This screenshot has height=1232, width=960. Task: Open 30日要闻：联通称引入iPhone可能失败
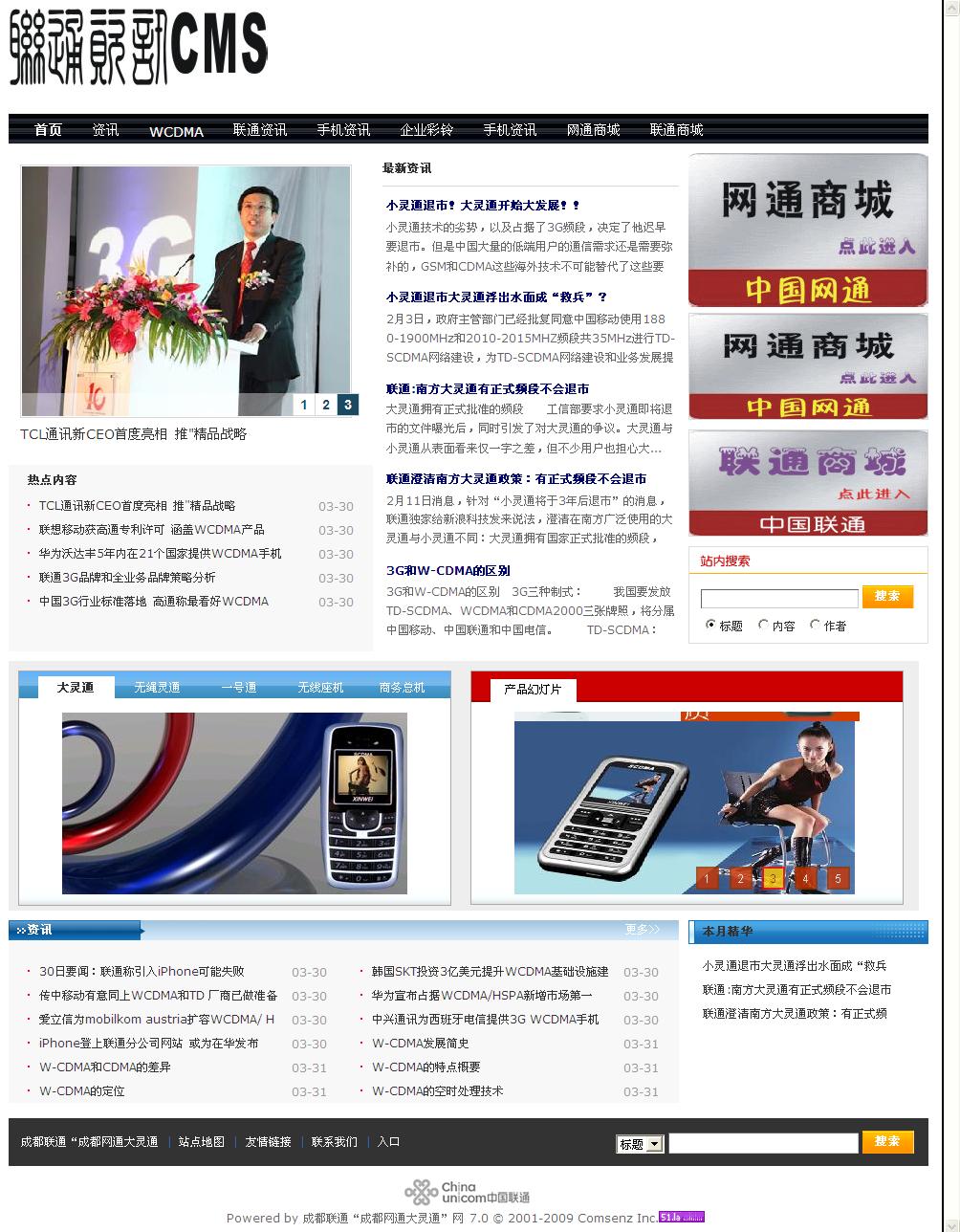click(x=142, y=972)
